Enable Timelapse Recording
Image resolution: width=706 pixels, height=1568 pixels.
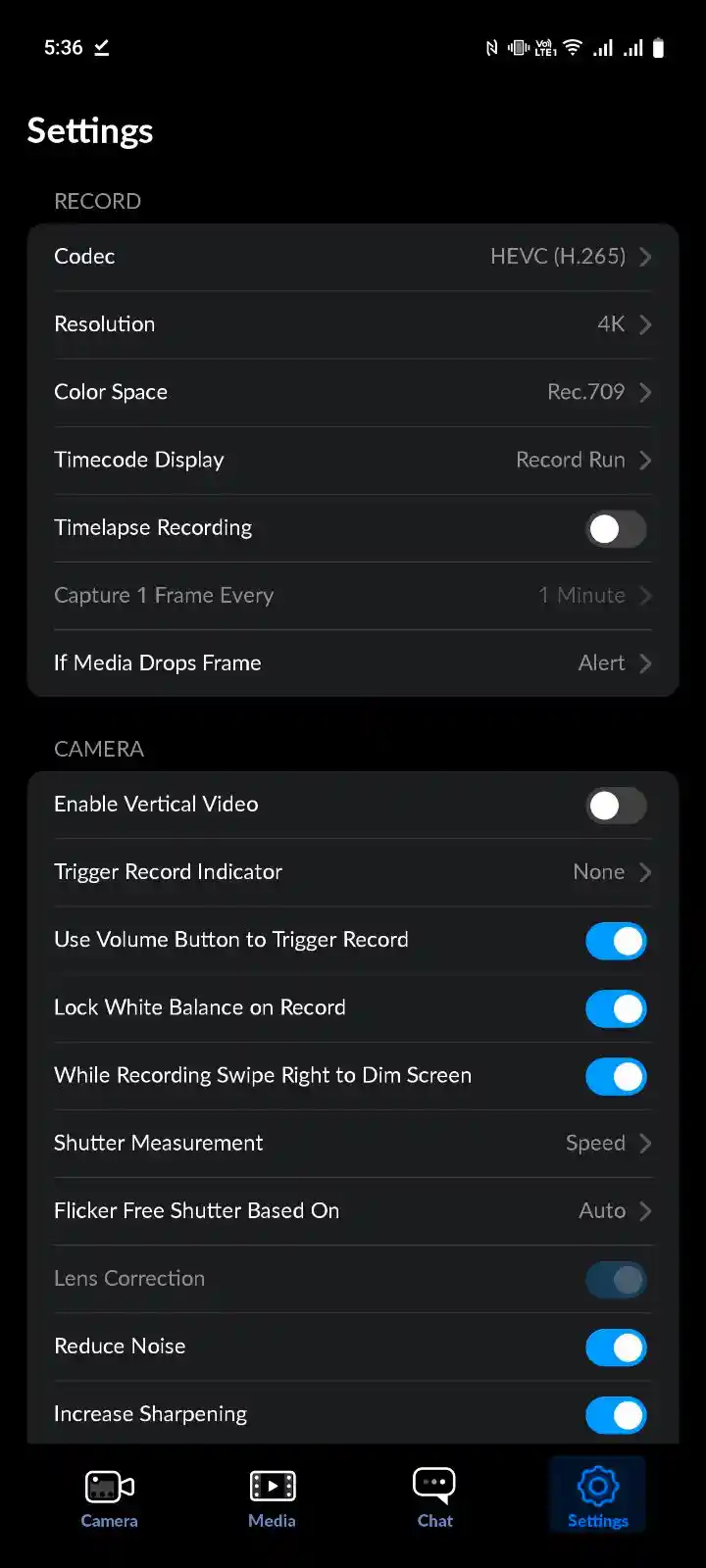(x=616, y=528)
